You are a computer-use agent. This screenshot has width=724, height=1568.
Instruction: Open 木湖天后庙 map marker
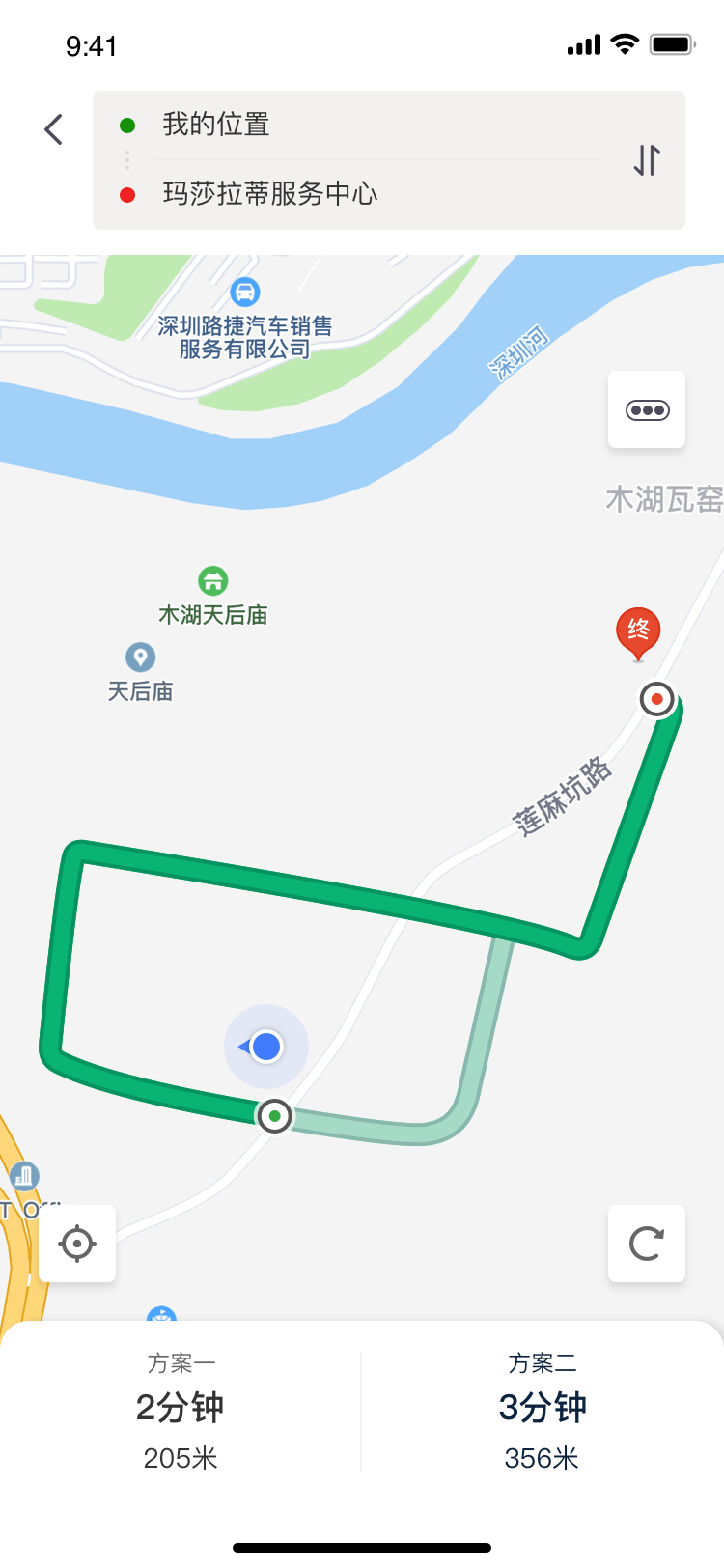[x=213, y=581]
